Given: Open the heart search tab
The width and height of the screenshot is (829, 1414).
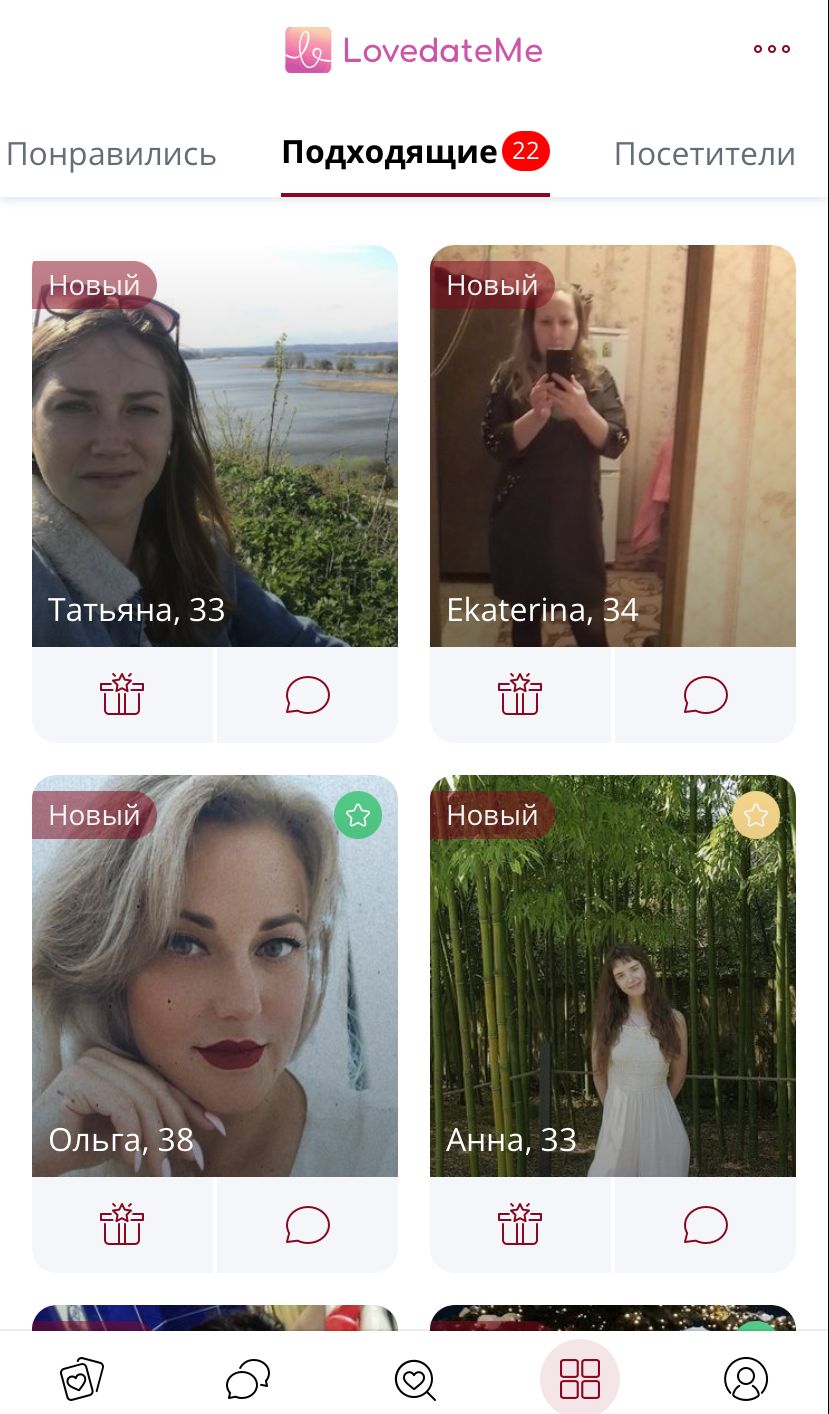Looking at the screenshot, I should tap(414, 1380).
